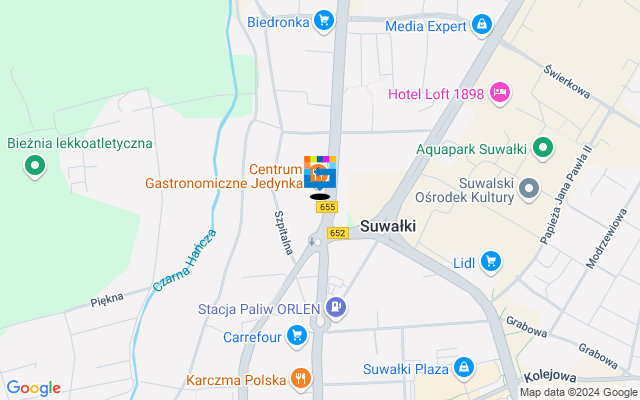Screen dimensions: 640x400
Task: Open the Suwalski Ośrodek Kultury marker
Action: click(x=530, y=189)
